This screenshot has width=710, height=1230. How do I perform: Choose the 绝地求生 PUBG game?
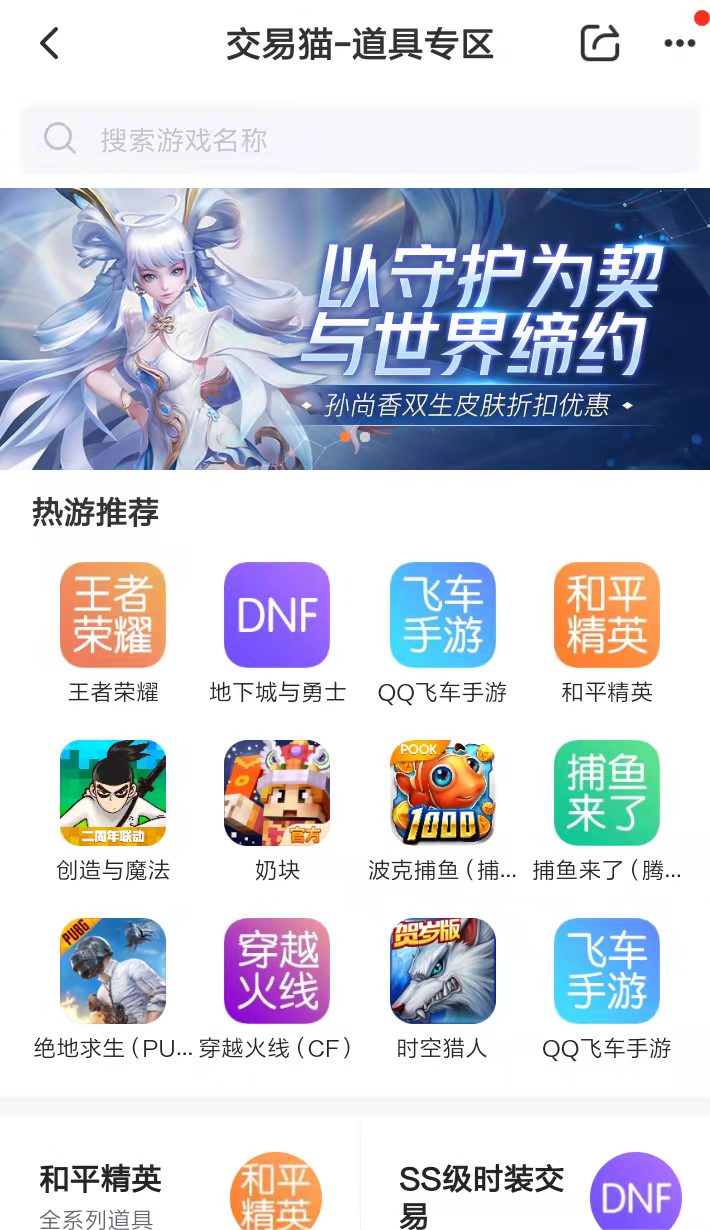coord(113,971)
